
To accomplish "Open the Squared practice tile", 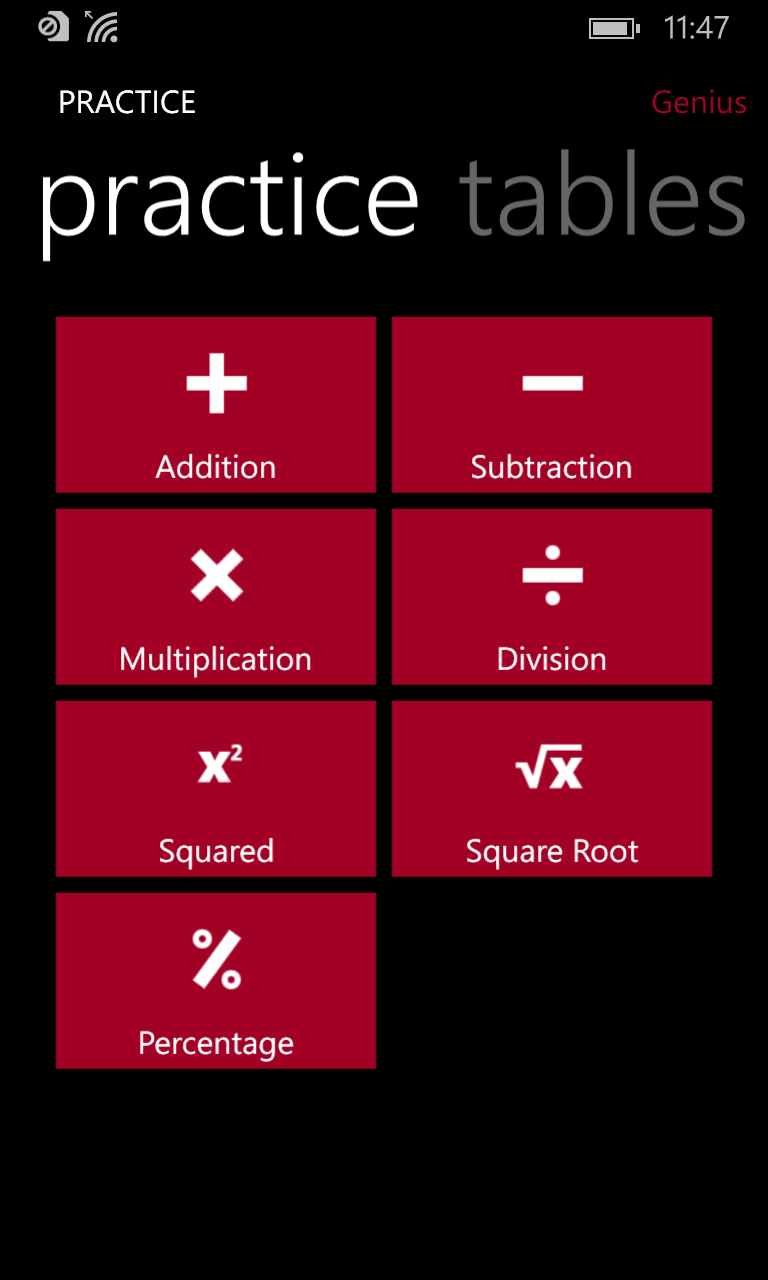I will pos(216,789).
